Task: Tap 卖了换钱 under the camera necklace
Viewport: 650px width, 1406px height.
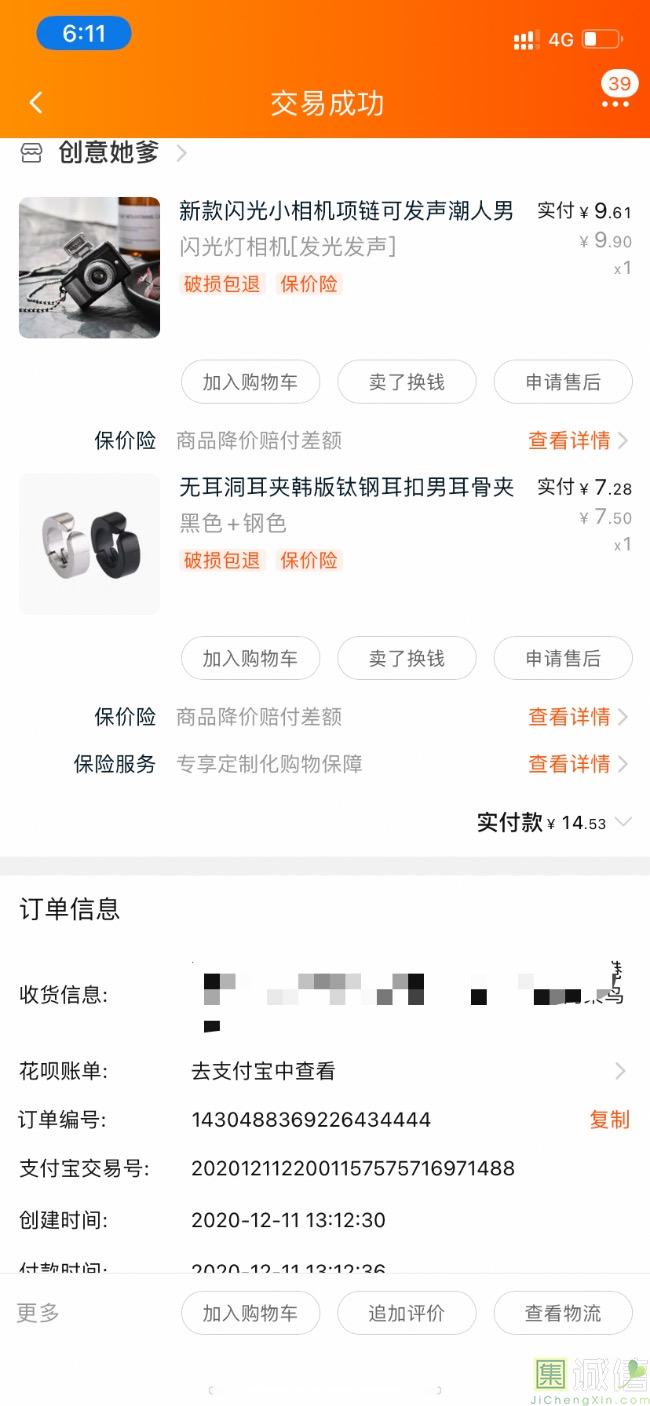Action: click(406, 382)
